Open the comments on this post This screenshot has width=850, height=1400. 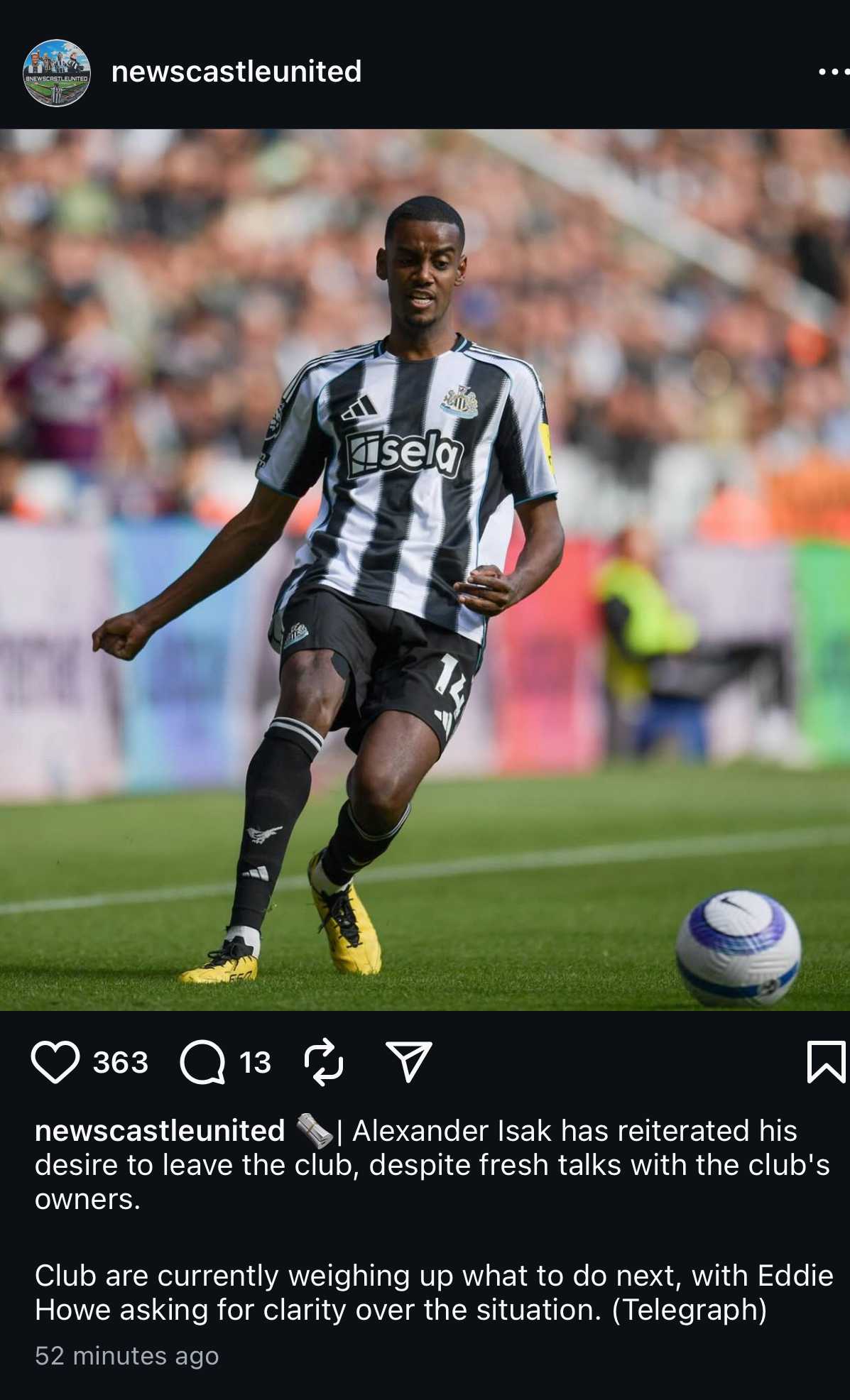pyautogui.click(x=202, y=1062)
